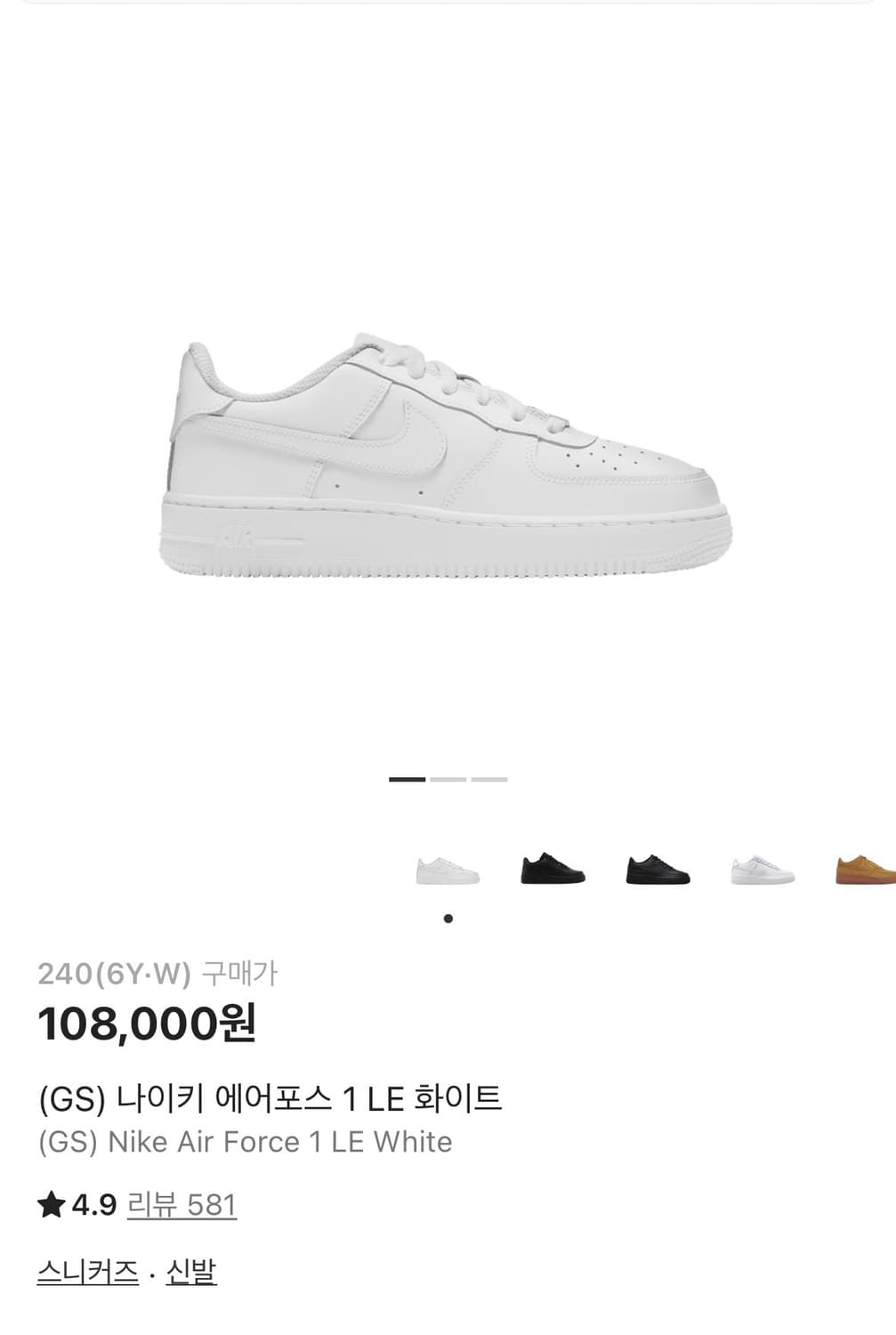Open the 리뷰 581 reviews link

click(182, 1207)
